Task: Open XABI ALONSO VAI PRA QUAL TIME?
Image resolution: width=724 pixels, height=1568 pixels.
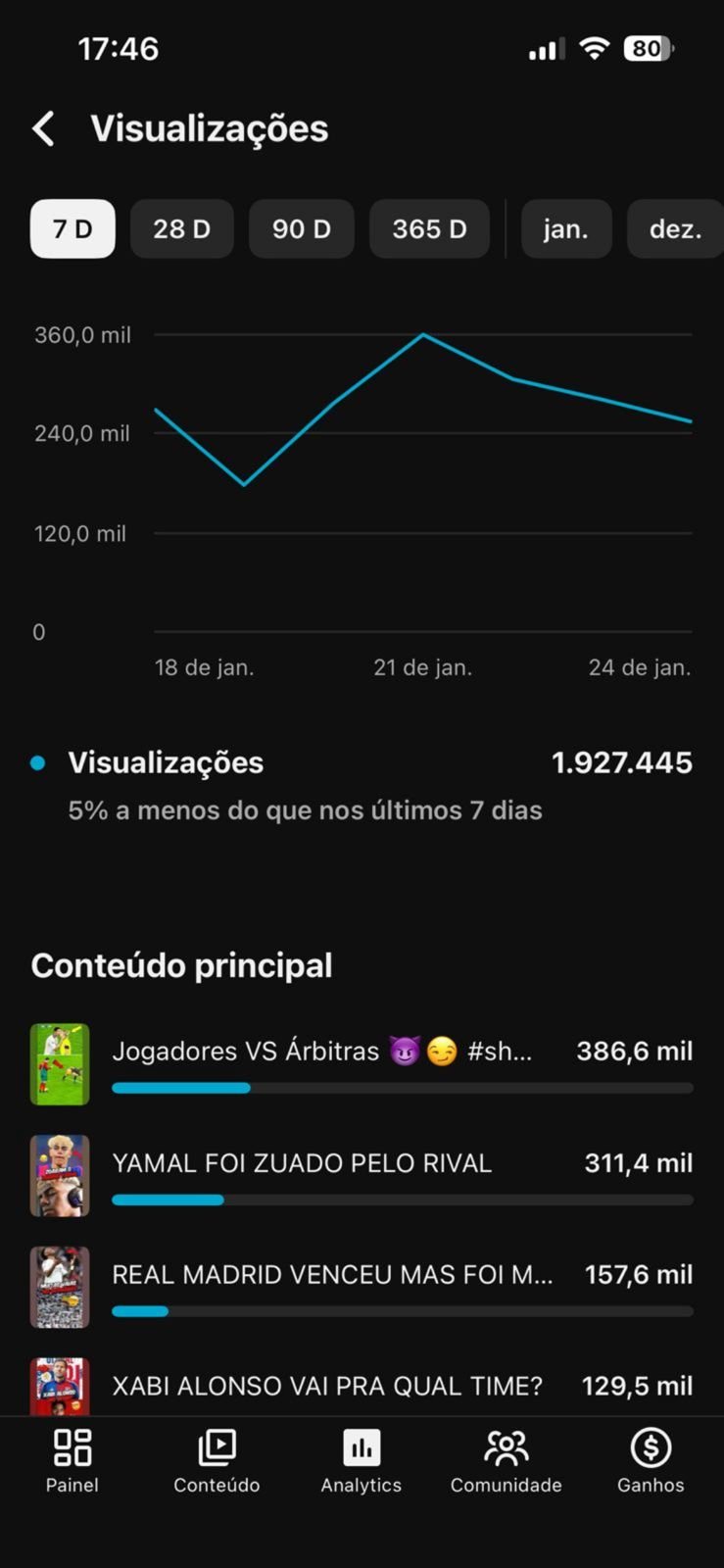Action: (x=326, y=1386)
